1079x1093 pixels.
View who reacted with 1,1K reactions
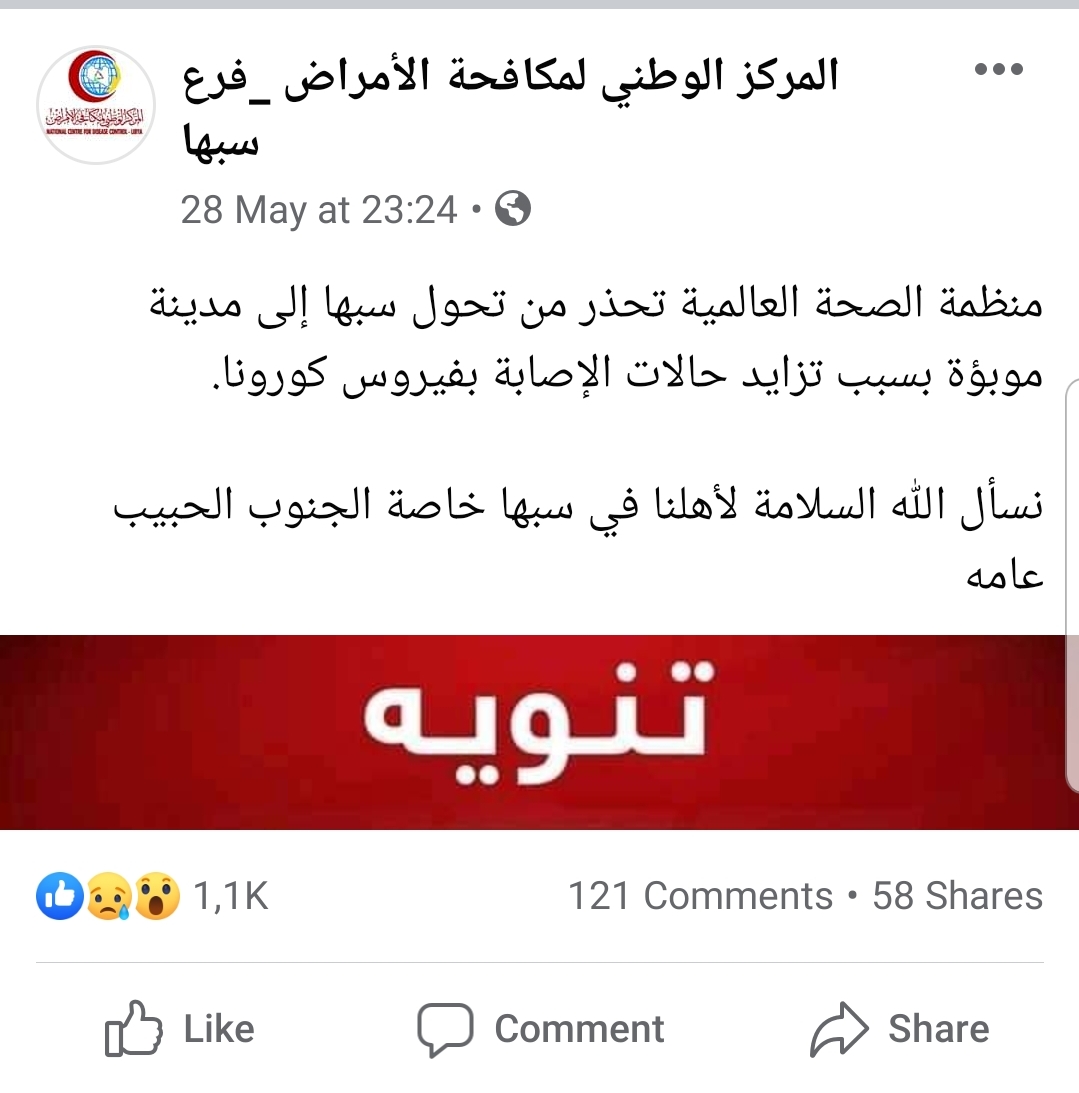(152, 895)
